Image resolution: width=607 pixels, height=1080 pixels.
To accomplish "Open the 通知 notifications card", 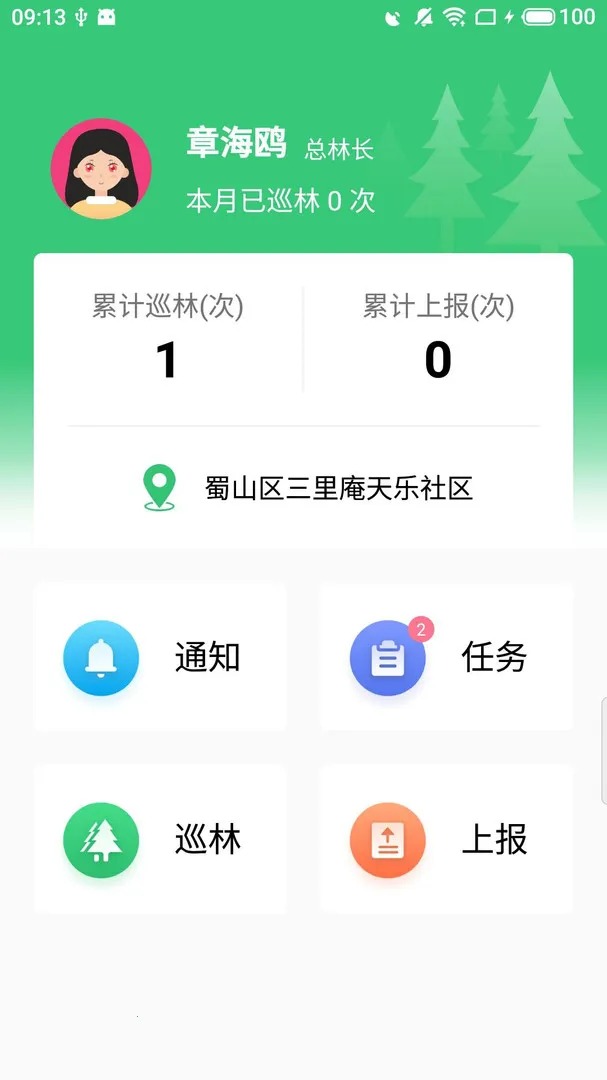I will (160, 657).
